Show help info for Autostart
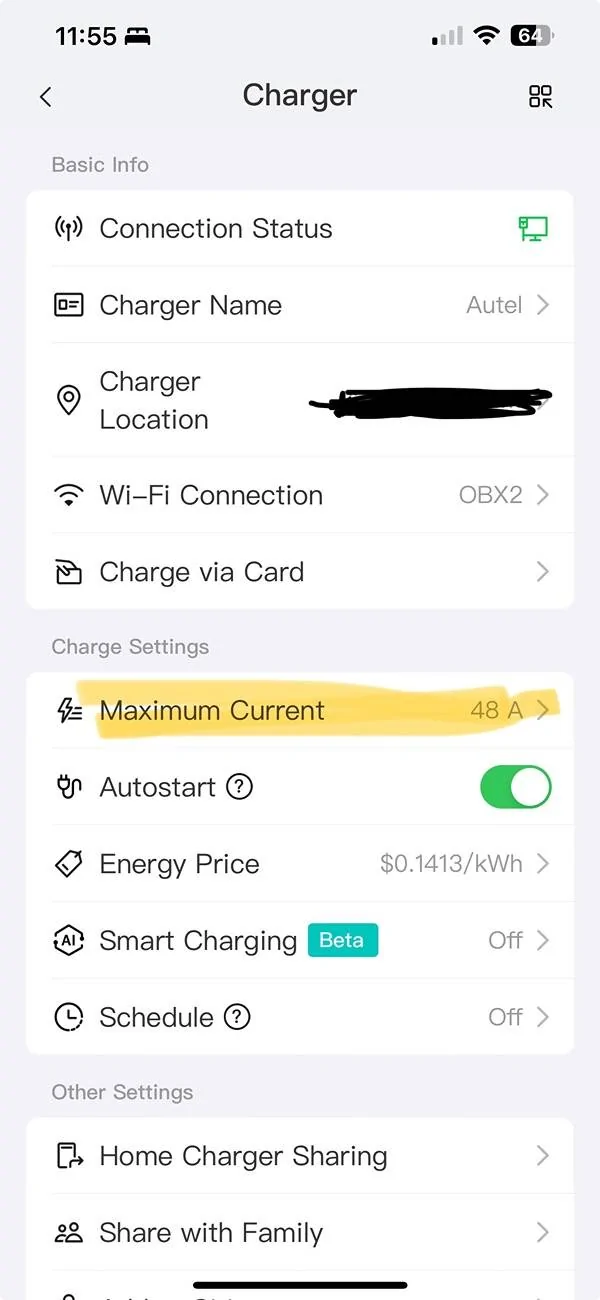This screenshot has width=600, height=1300. (x=239, y=787)
